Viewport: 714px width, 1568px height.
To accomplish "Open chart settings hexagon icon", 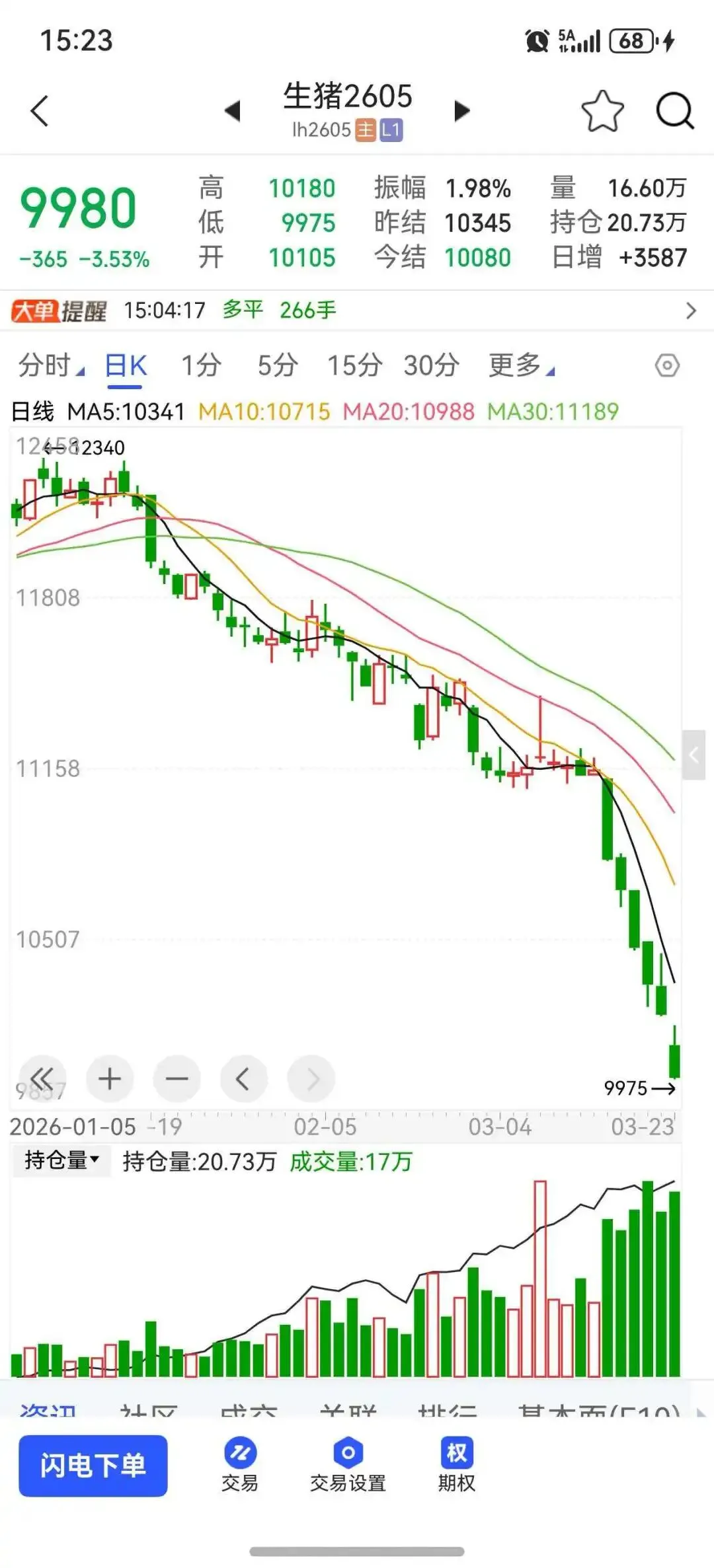I will click(667, 365).
